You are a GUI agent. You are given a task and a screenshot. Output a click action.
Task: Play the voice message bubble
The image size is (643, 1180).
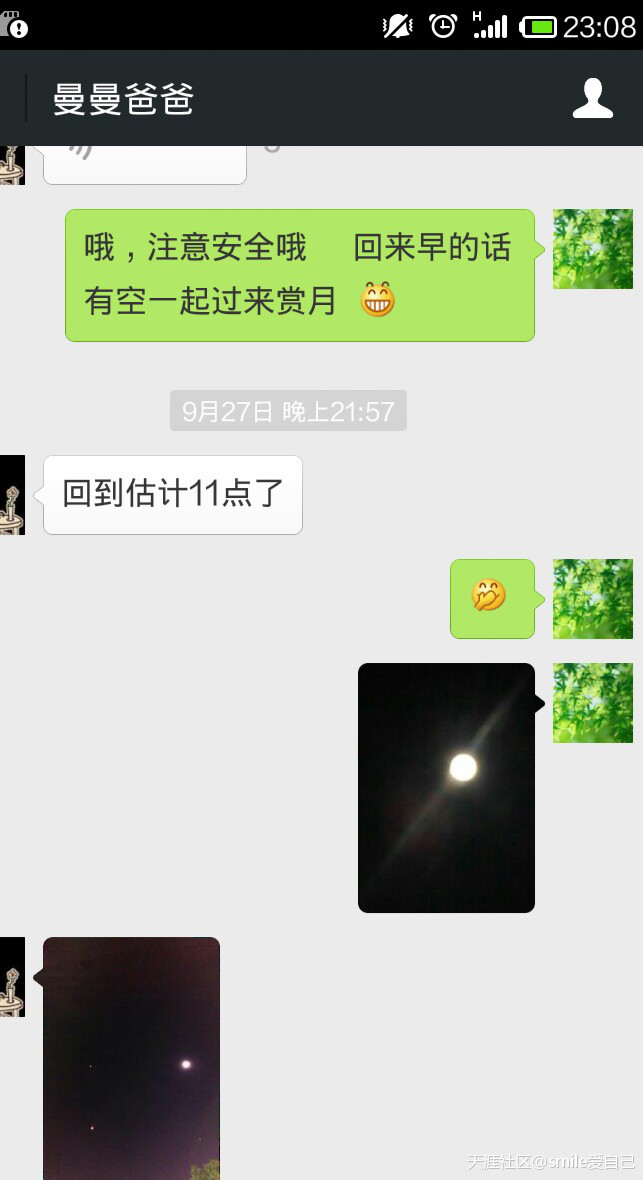144,164
